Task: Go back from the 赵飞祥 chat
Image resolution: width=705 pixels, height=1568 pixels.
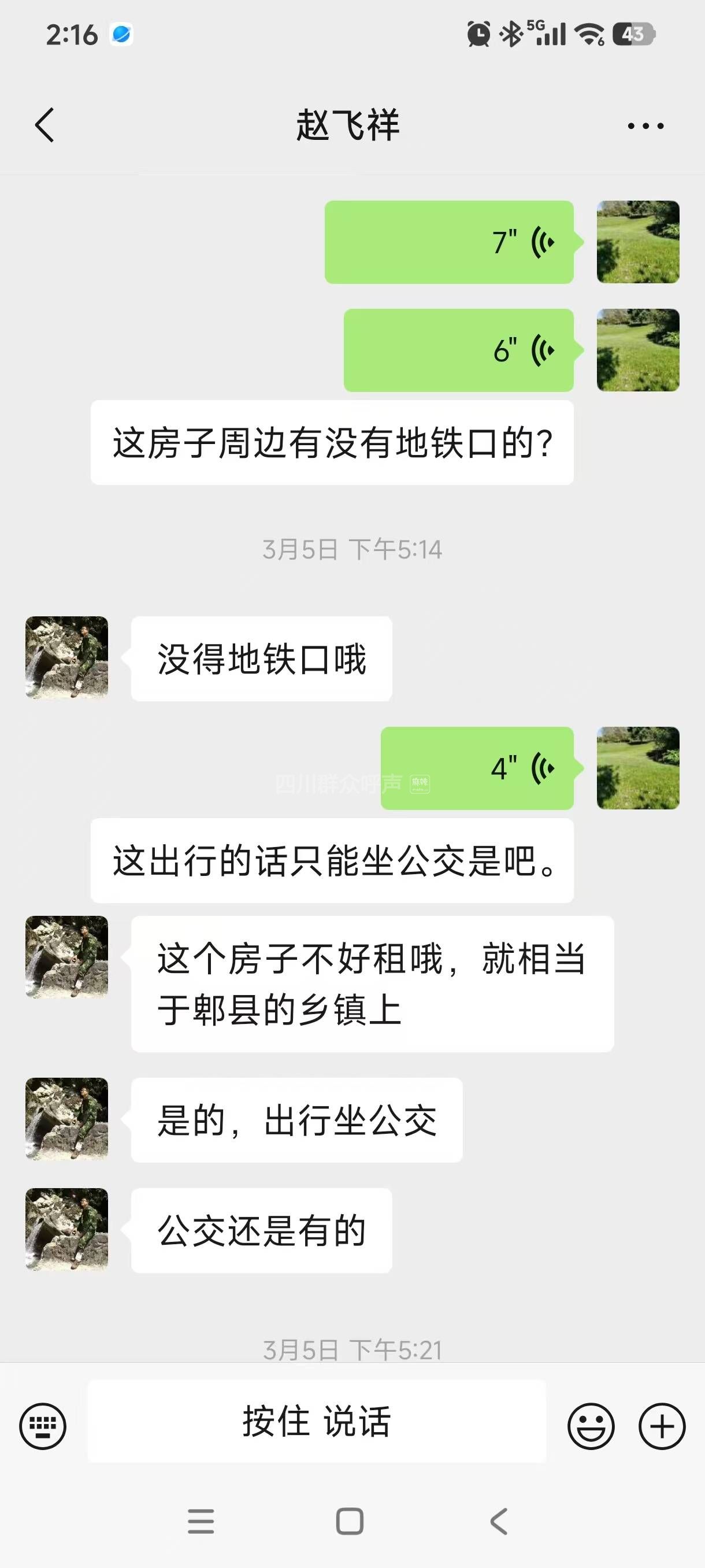Action: [45, 125]
